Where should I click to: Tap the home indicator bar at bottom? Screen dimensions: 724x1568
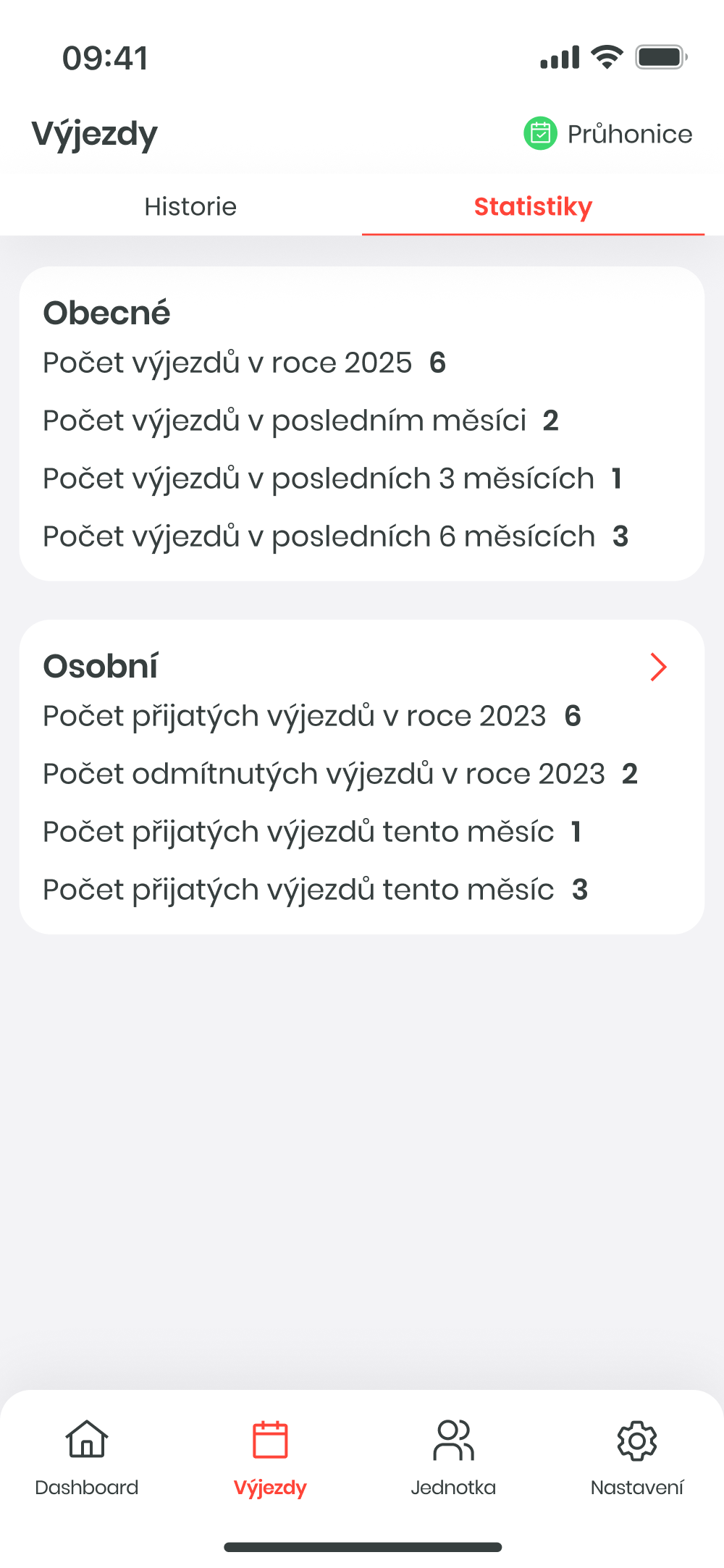tap(362, 1544)
